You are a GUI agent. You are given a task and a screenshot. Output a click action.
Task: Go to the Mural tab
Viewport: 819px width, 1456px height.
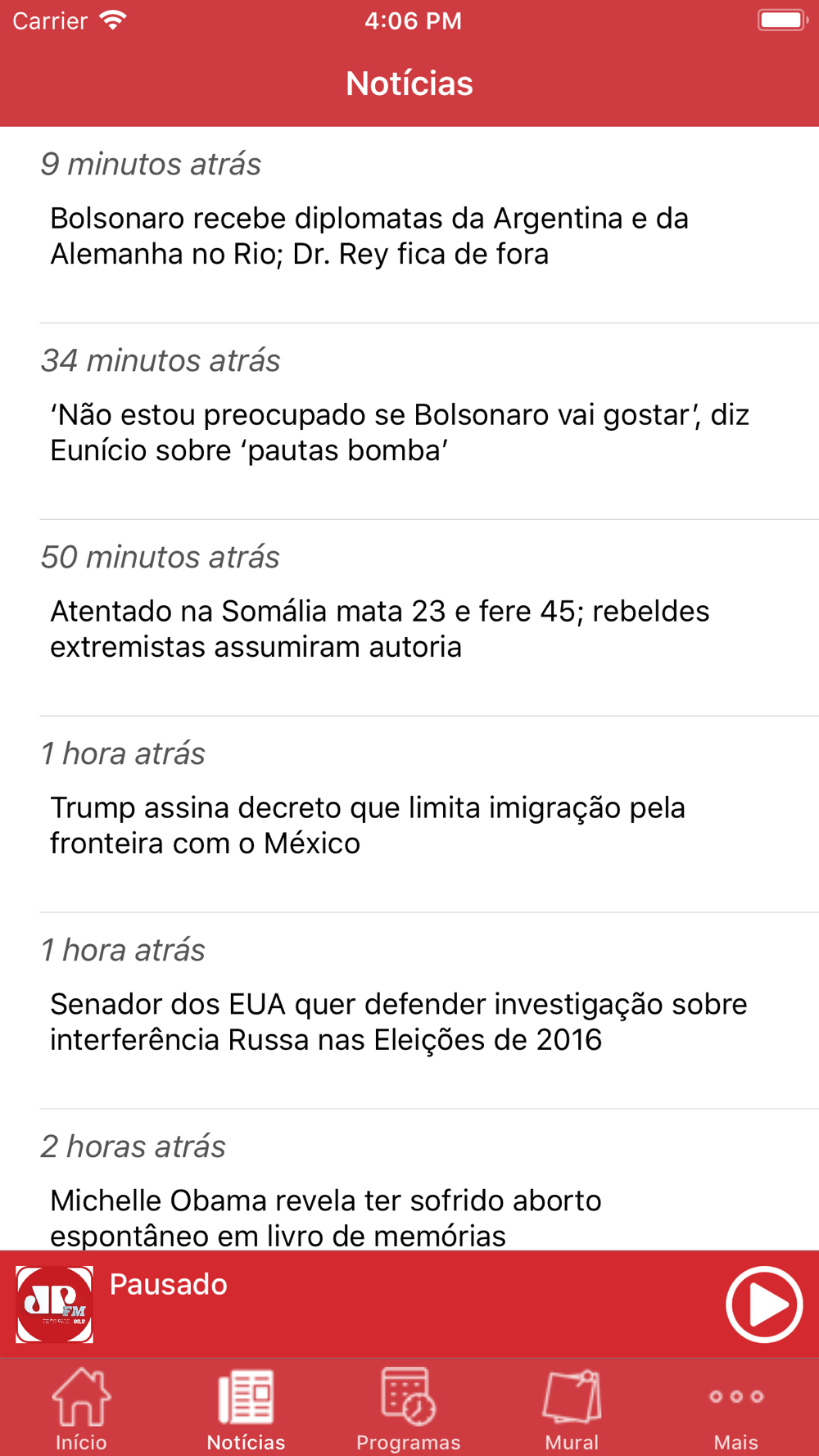click(572, 1409)
